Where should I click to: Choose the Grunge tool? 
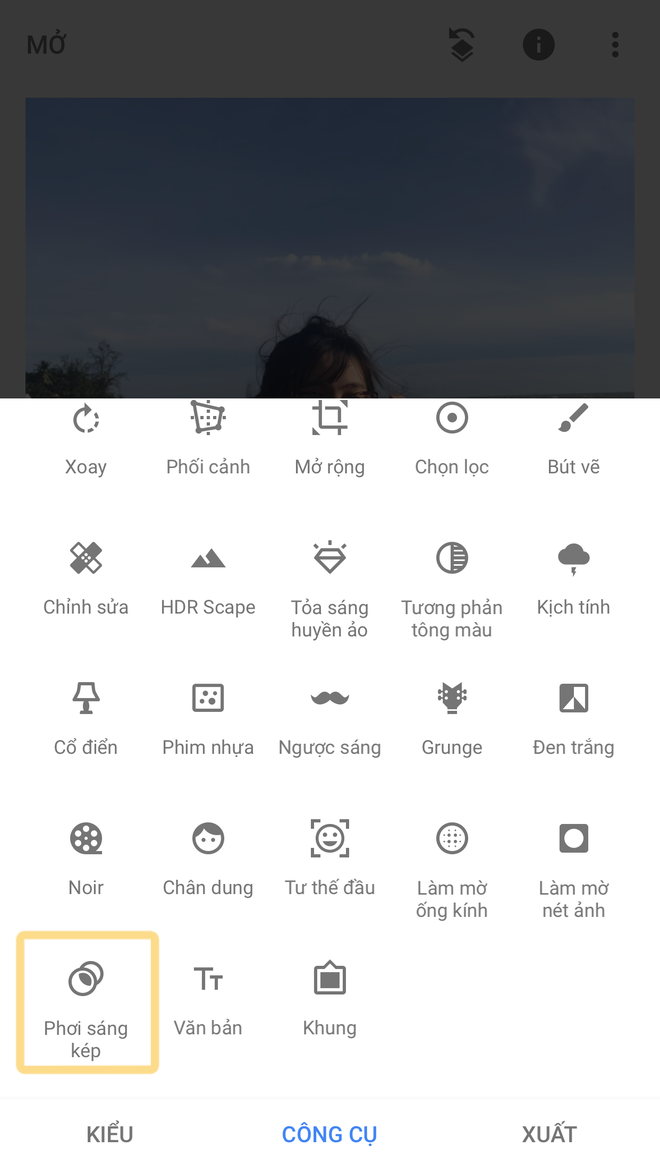(x=452, y=719)
